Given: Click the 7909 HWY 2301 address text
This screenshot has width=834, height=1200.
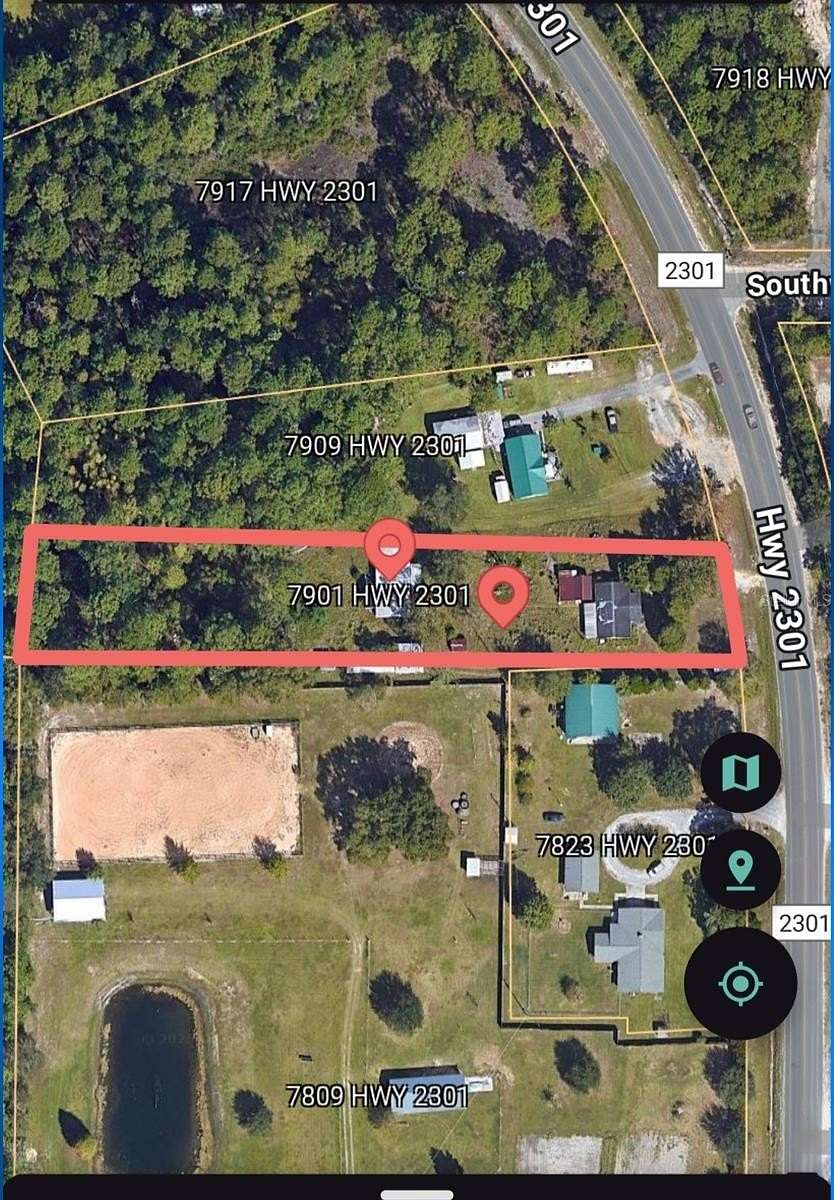Looking at the screenshot, I should [x=376, y=446].
